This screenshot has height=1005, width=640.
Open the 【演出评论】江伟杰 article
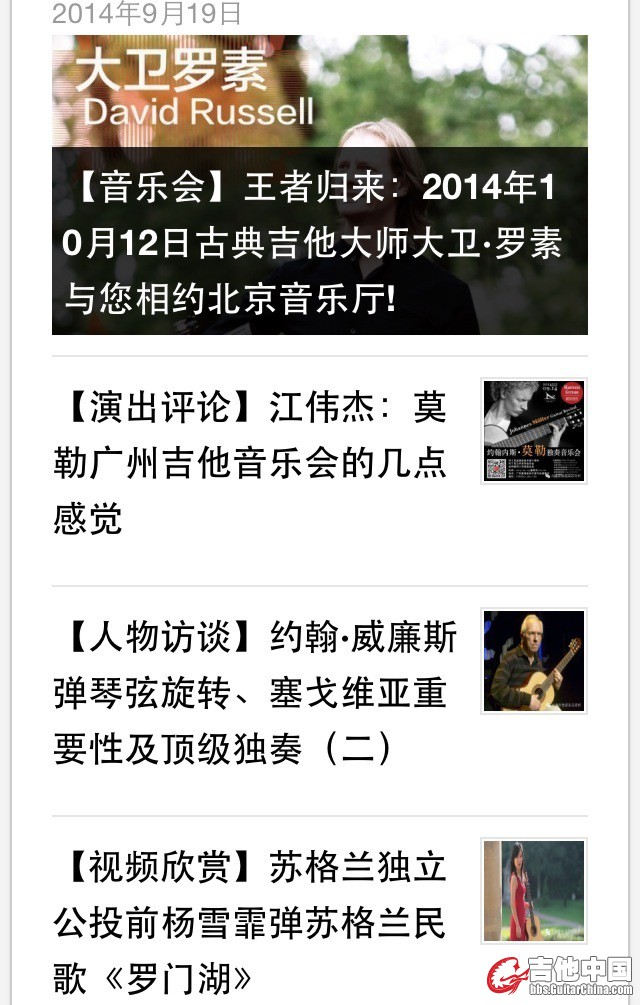250,464
